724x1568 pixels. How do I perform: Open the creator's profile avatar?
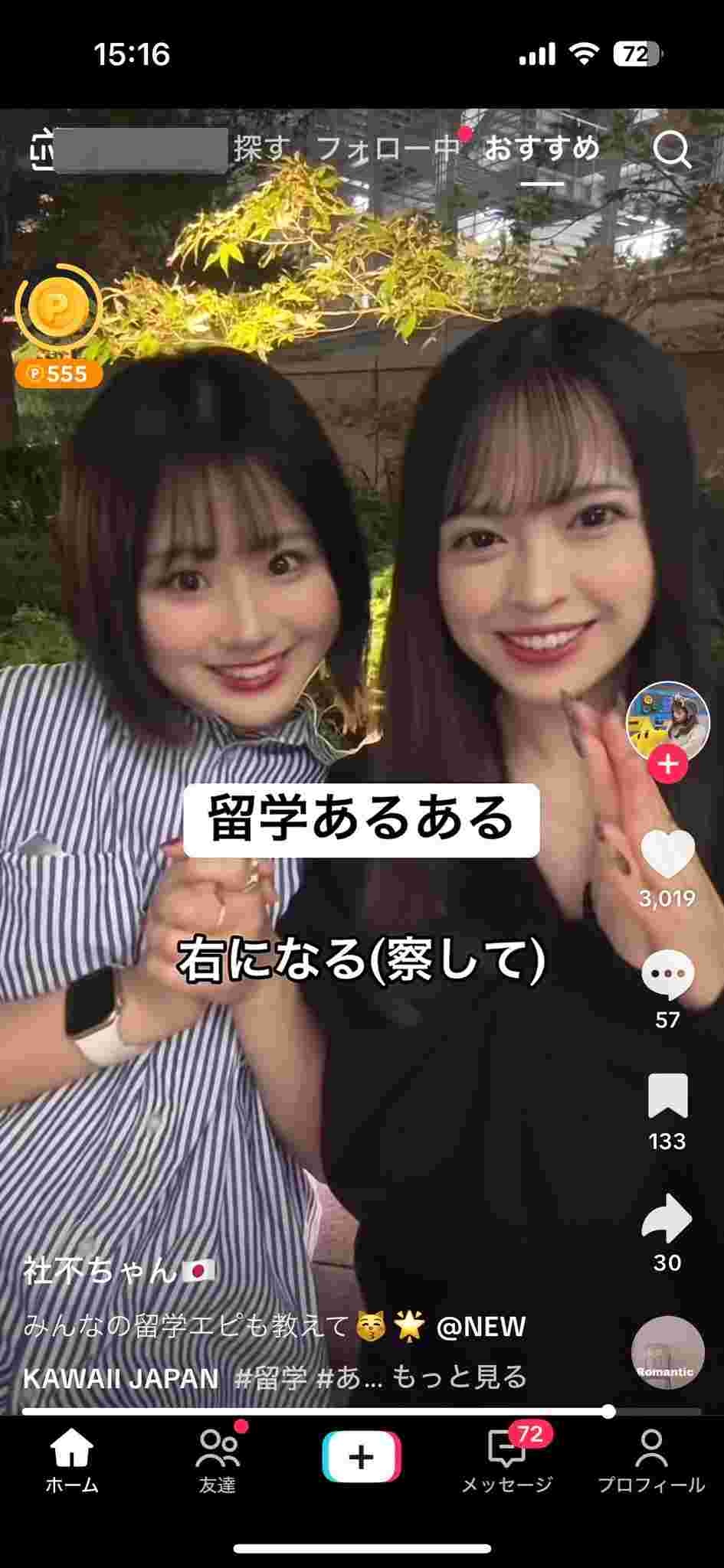[667, 721]
